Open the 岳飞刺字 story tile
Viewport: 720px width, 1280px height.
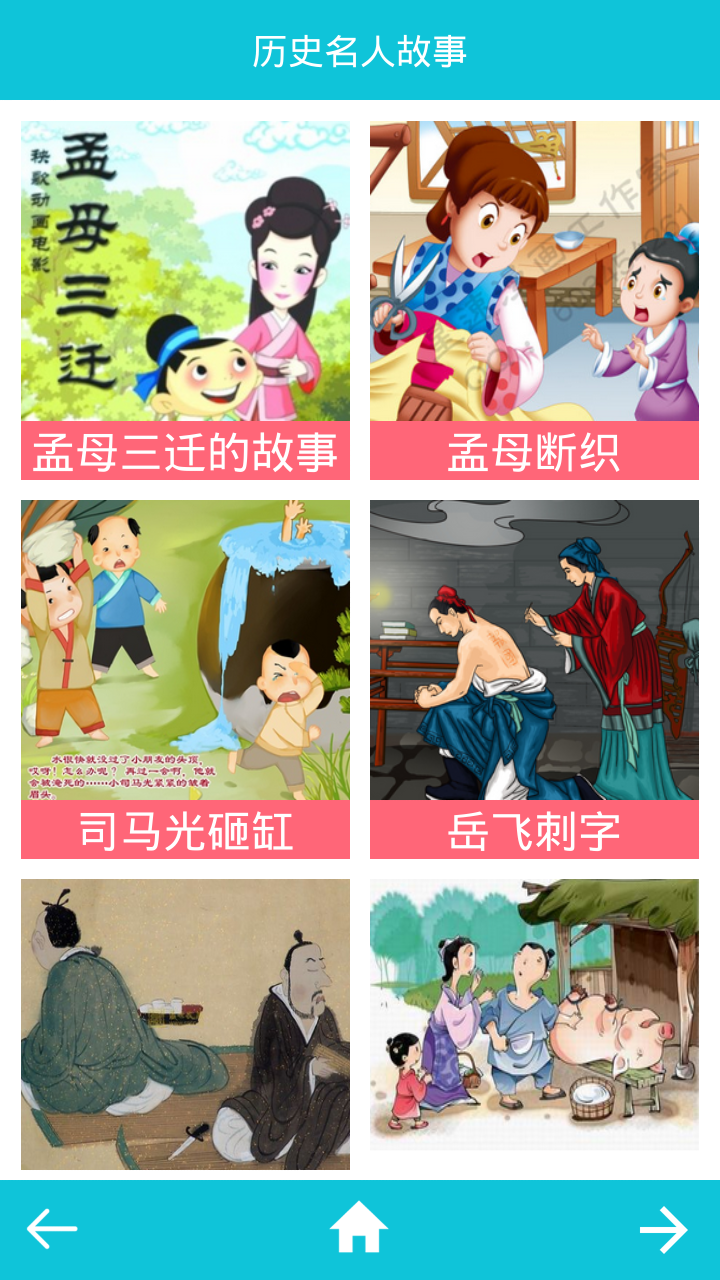pyautogui.click(x=534, y=679)
